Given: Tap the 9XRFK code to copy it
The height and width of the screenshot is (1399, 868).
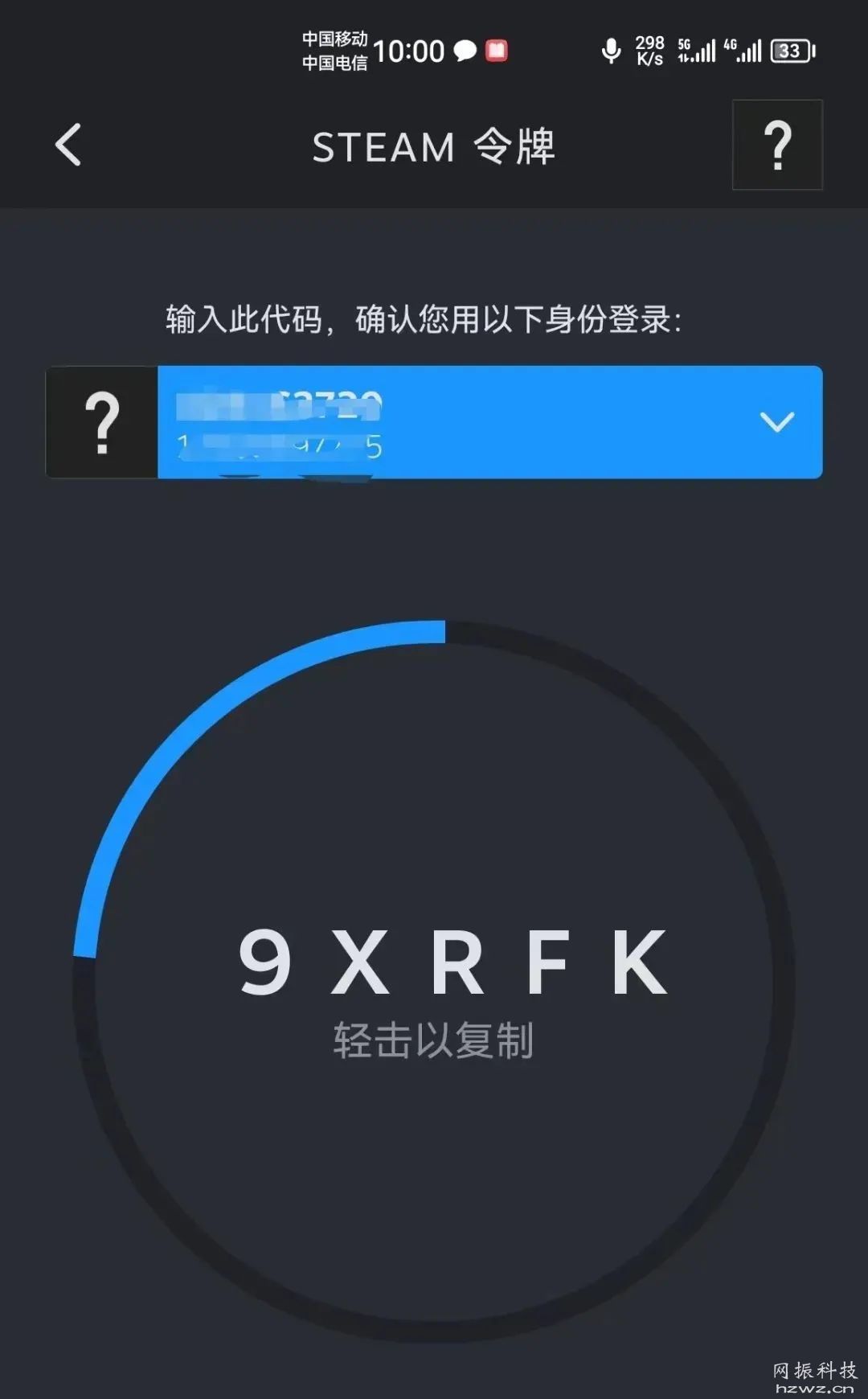Looking at the screenshot, I should point(453,962).
